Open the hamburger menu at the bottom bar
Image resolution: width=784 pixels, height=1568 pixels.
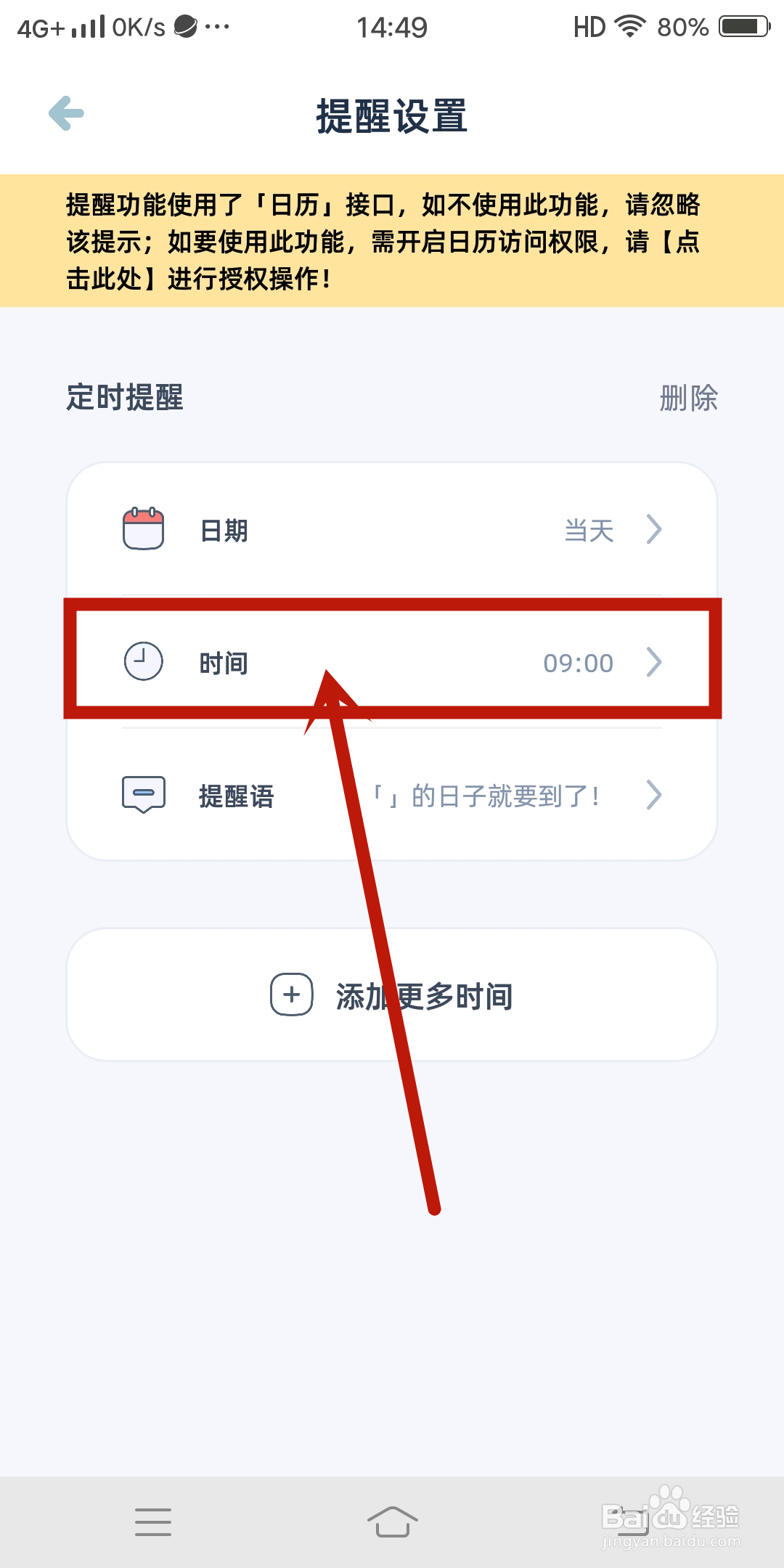click(x=153, y=1522)
